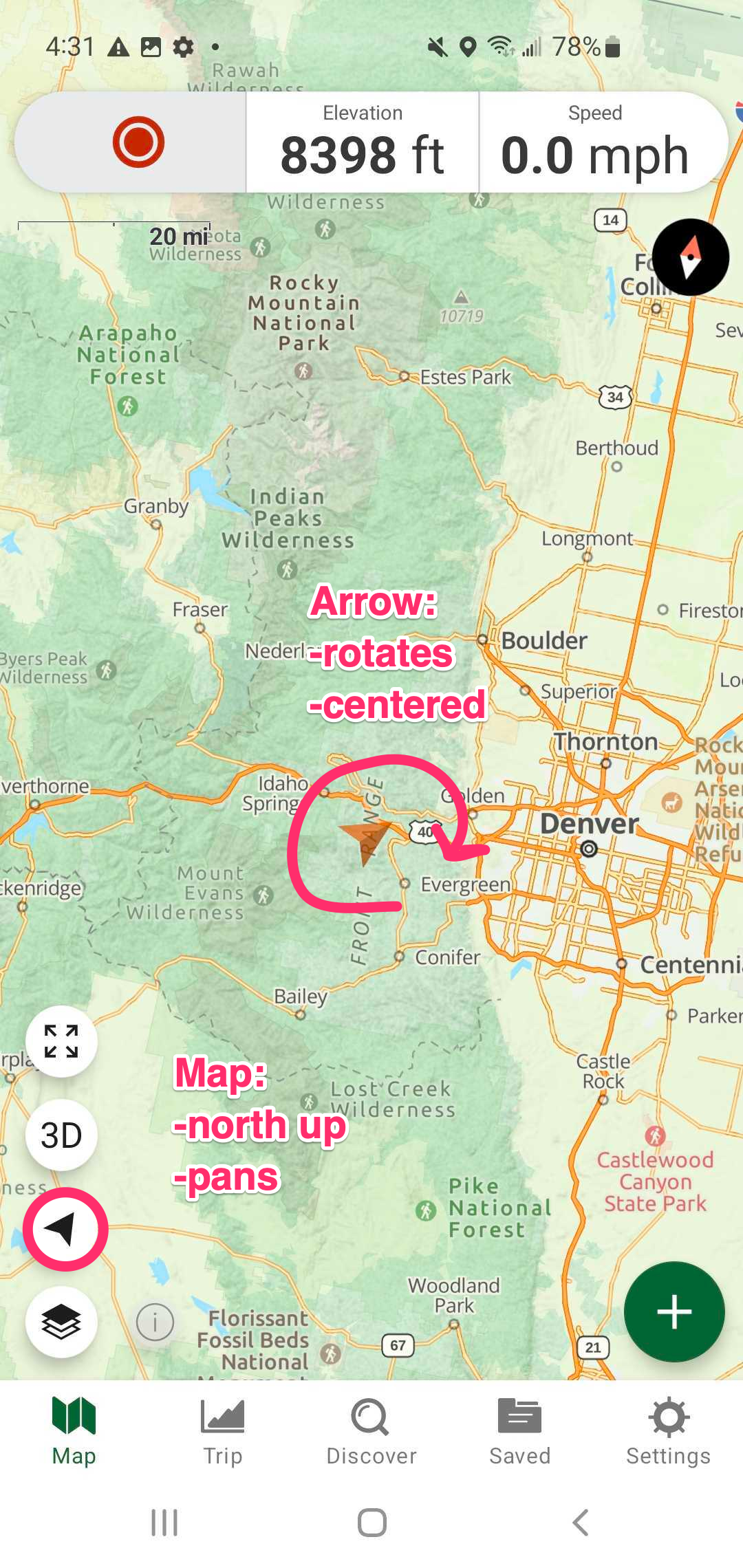Switch to the Trip tab
The image size is (743, 1568).
pos(222,1432)
